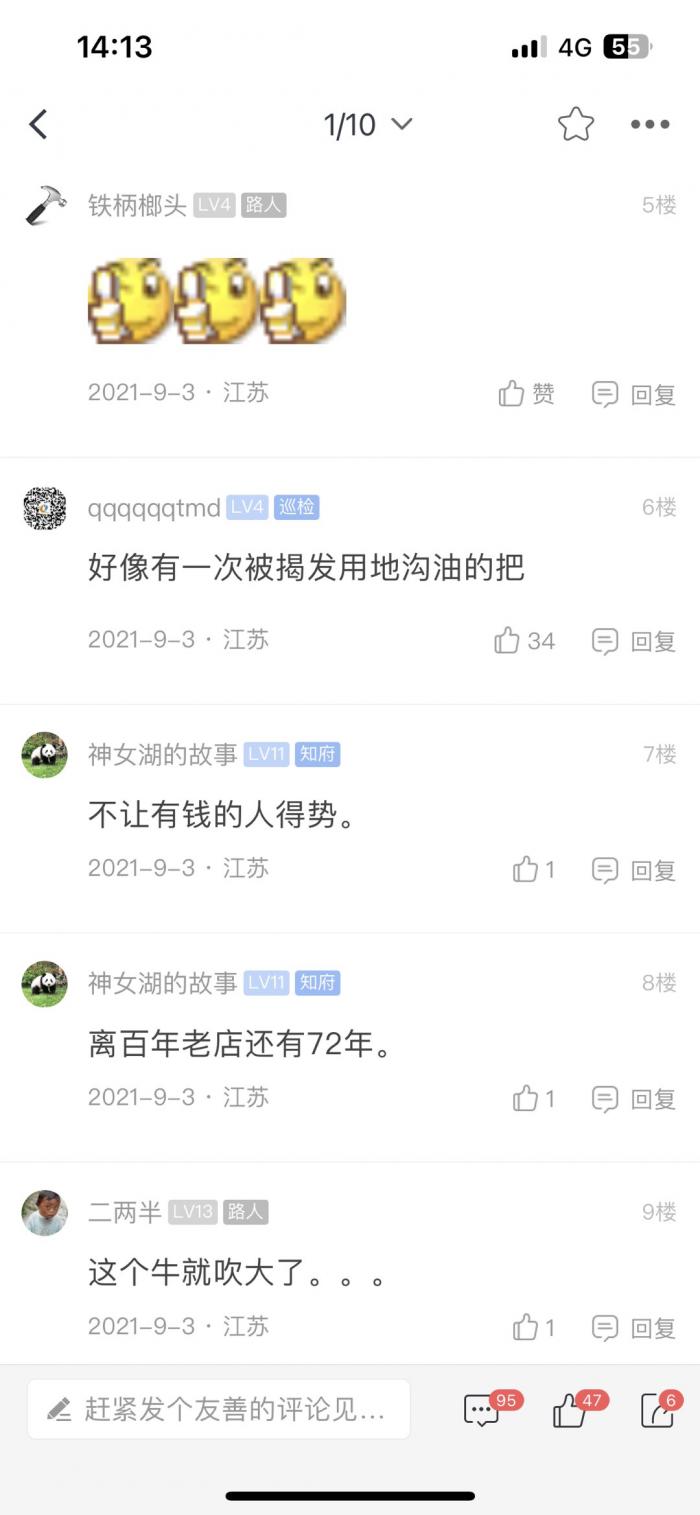Open 二两半's profile via username
Image resolution: width=700 pixels, height=1515 pixels.
click(x=125, y=1212)
